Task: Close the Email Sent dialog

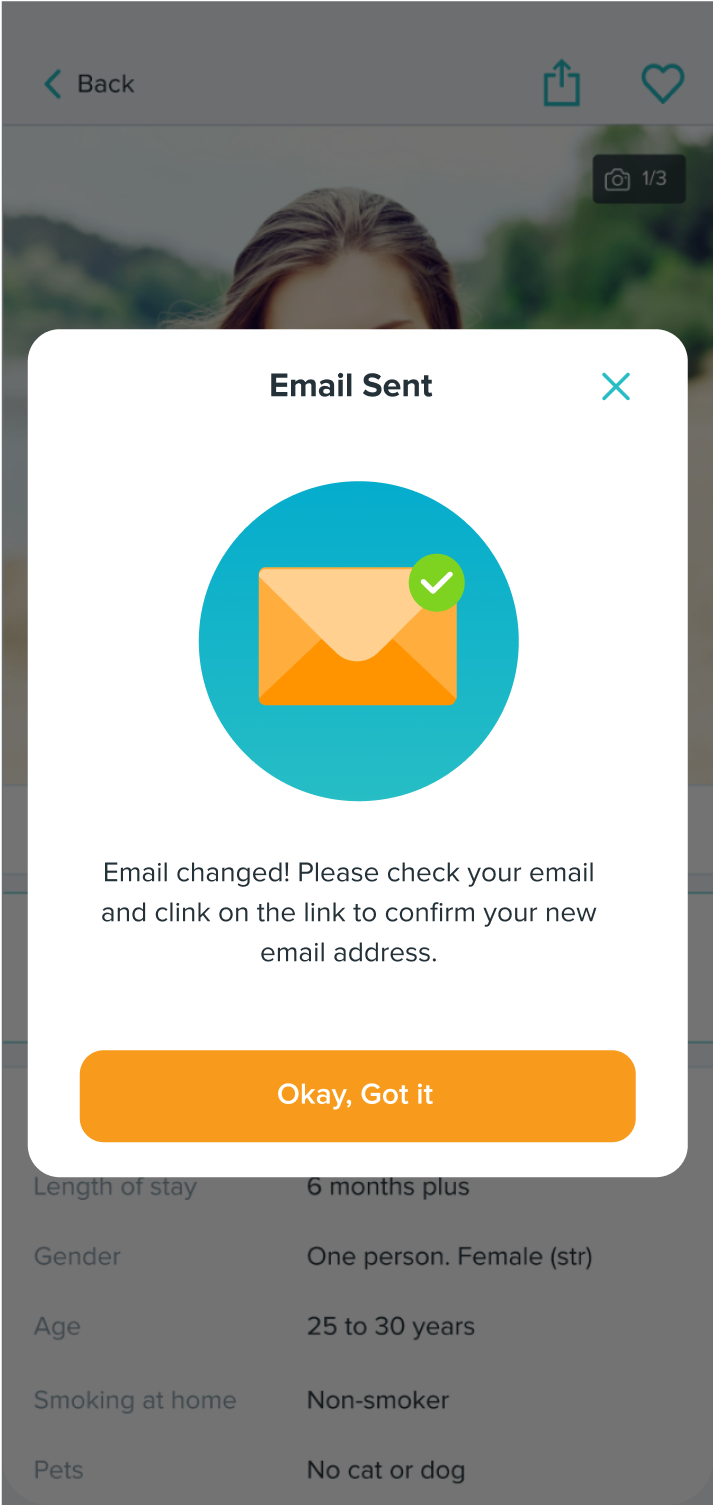Action: click(615, 387)
